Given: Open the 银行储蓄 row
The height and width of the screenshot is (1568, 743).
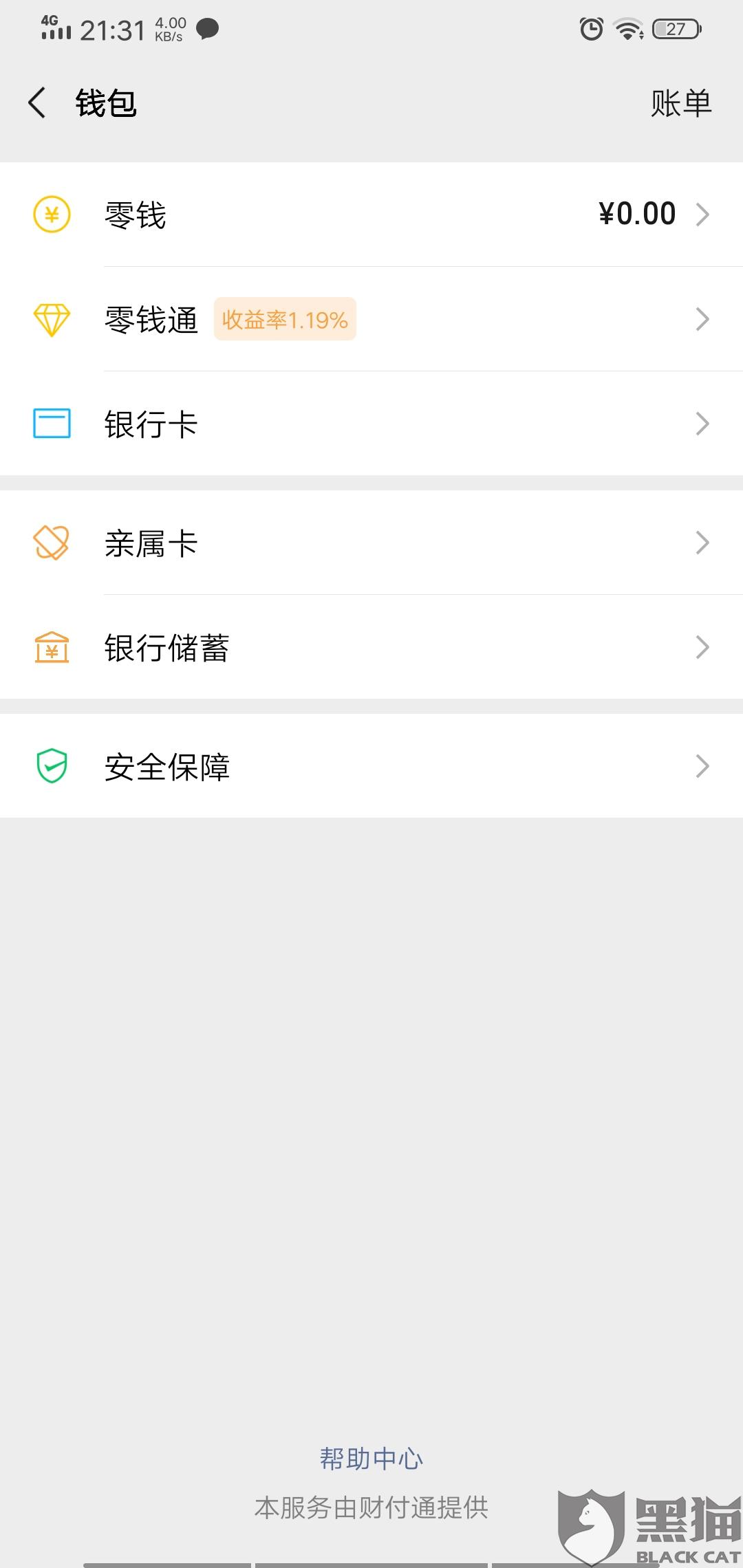Looking at the screenshot, I should (371, 647).
